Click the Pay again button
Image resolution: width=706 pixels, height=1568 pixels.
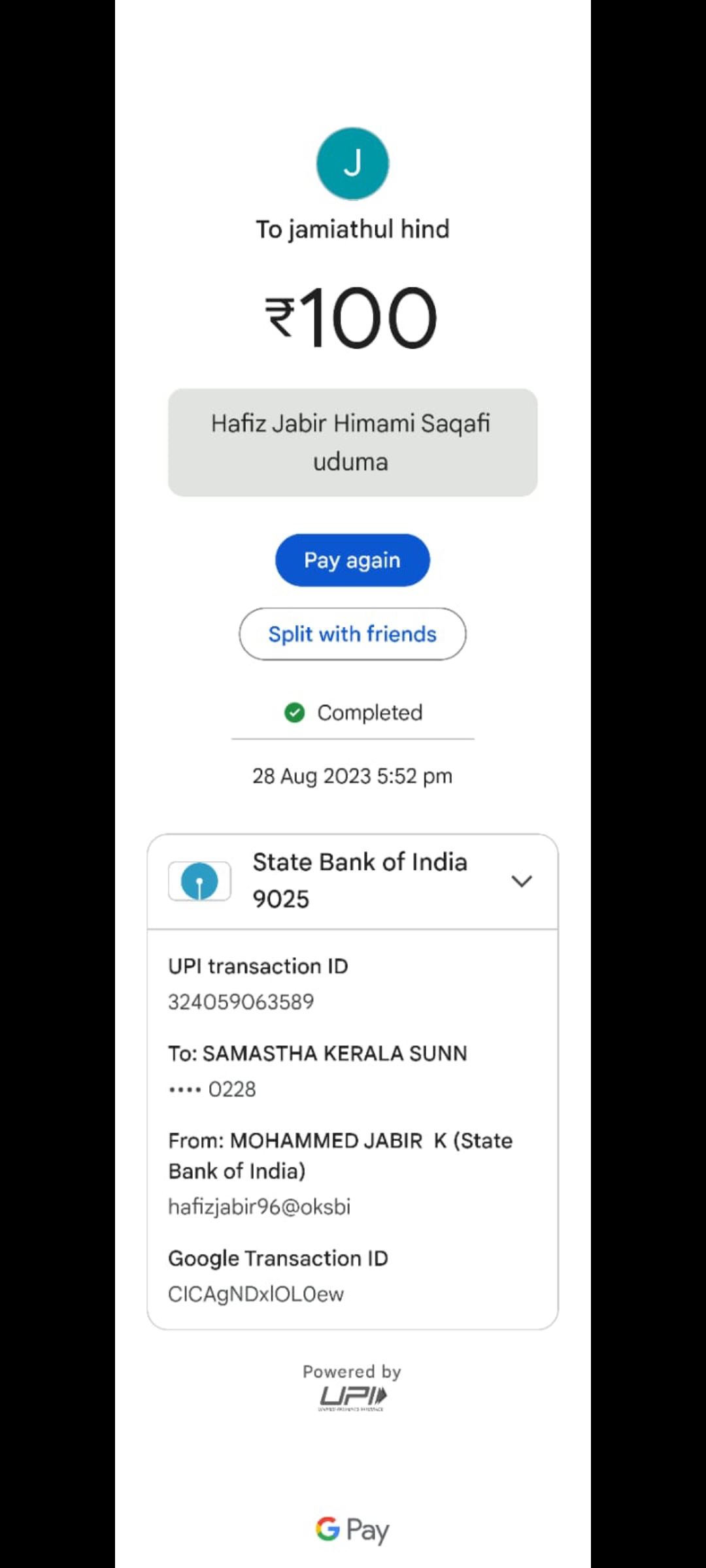coord(352,560)
